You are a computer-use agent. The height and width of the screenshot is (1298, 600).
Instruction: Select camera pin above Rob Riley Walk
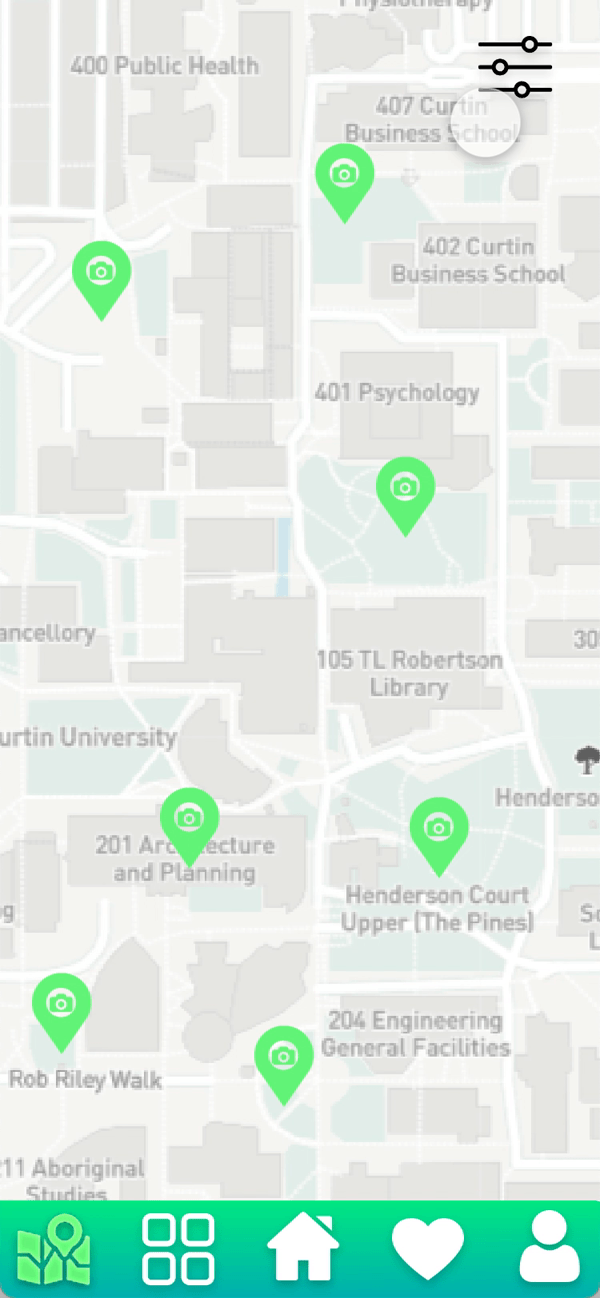[x=61, y=1004]
